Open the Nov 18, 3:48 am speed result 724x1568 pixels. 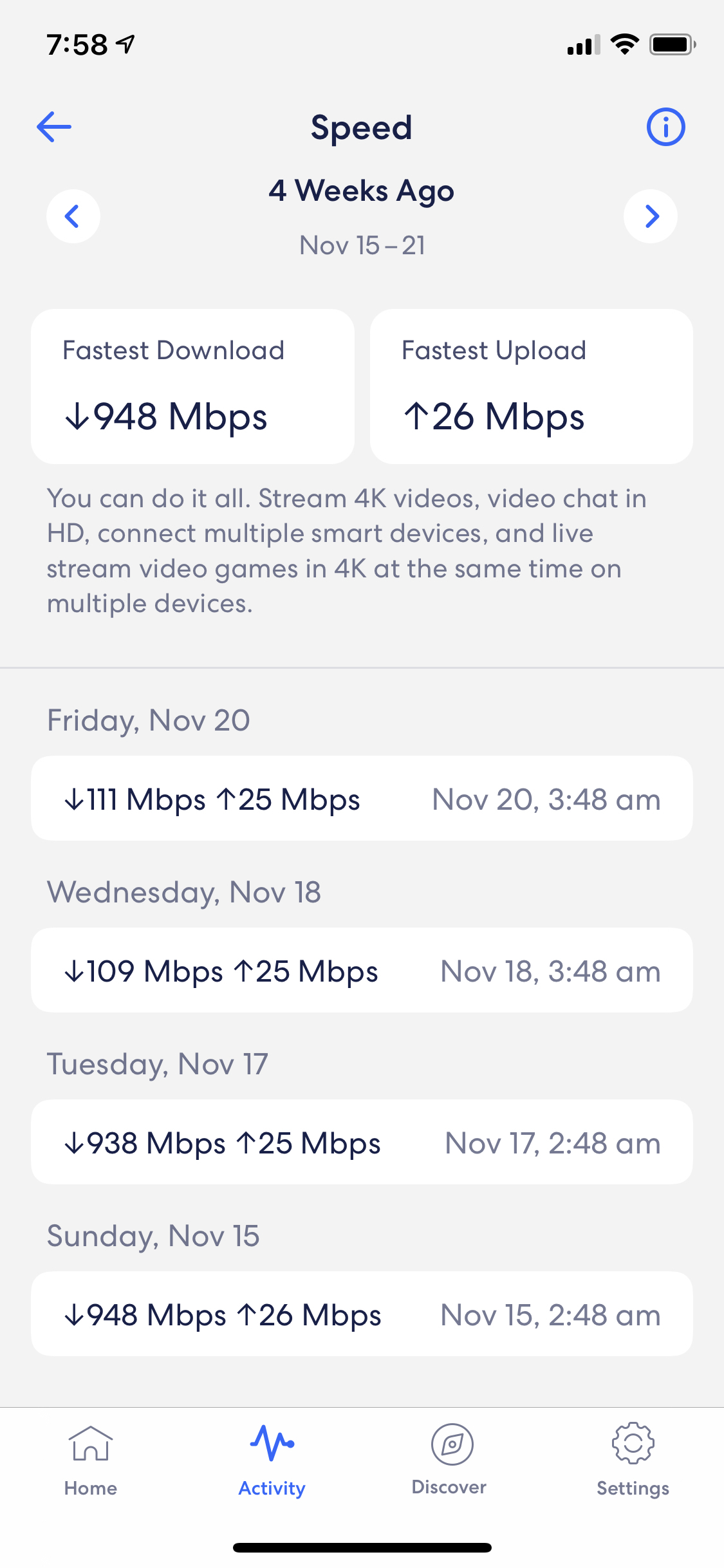click(362, 970)
